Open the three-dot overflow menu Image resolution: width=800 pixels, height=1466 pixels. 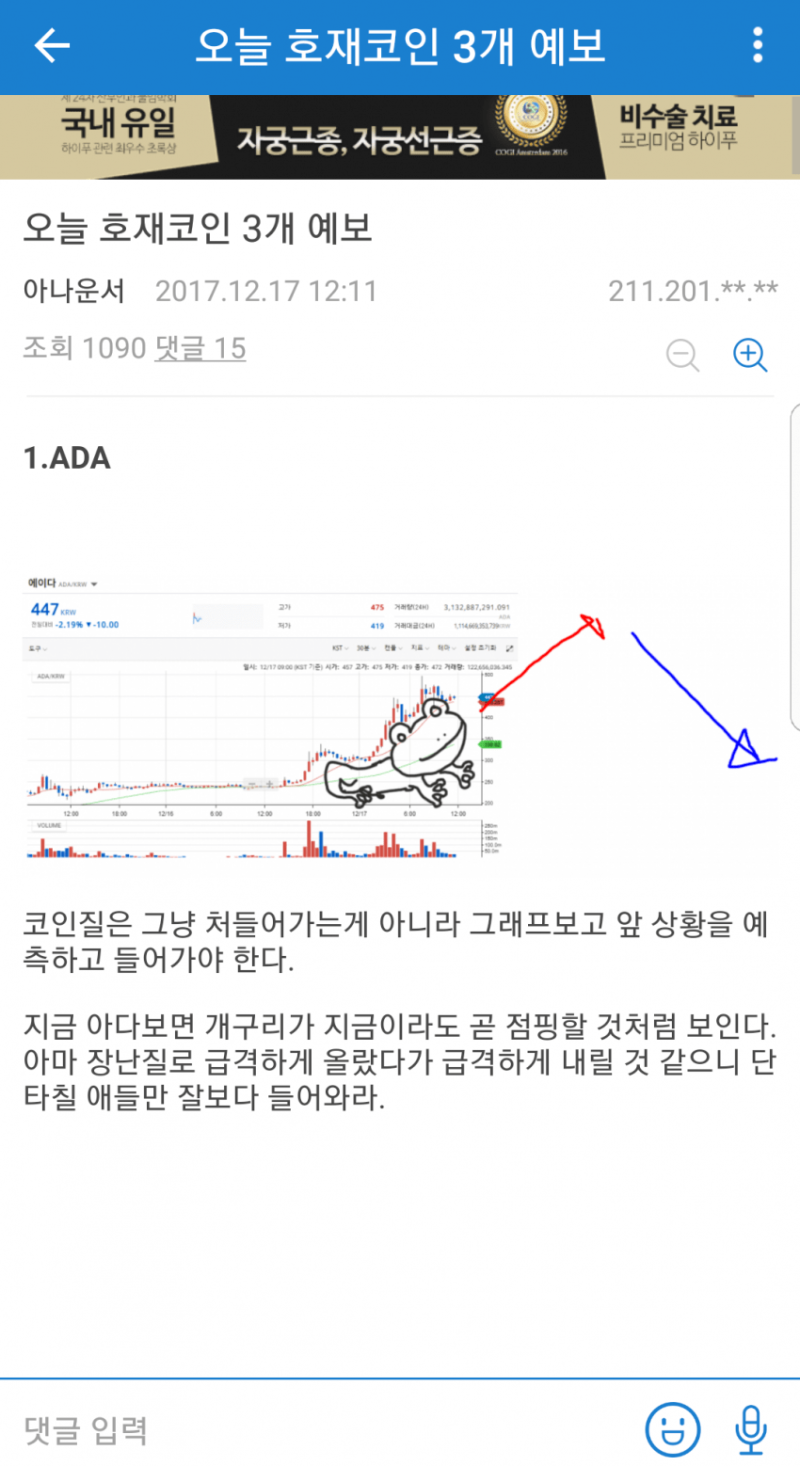758,47
